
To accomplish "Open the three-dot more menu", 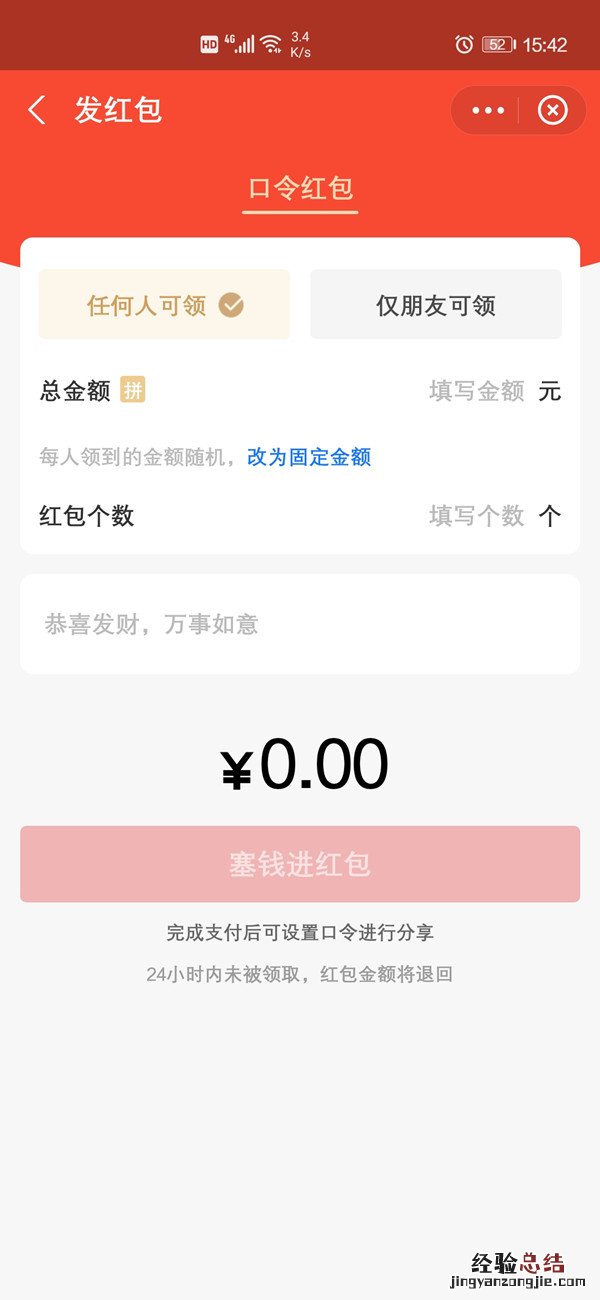I will pos(488,110).
